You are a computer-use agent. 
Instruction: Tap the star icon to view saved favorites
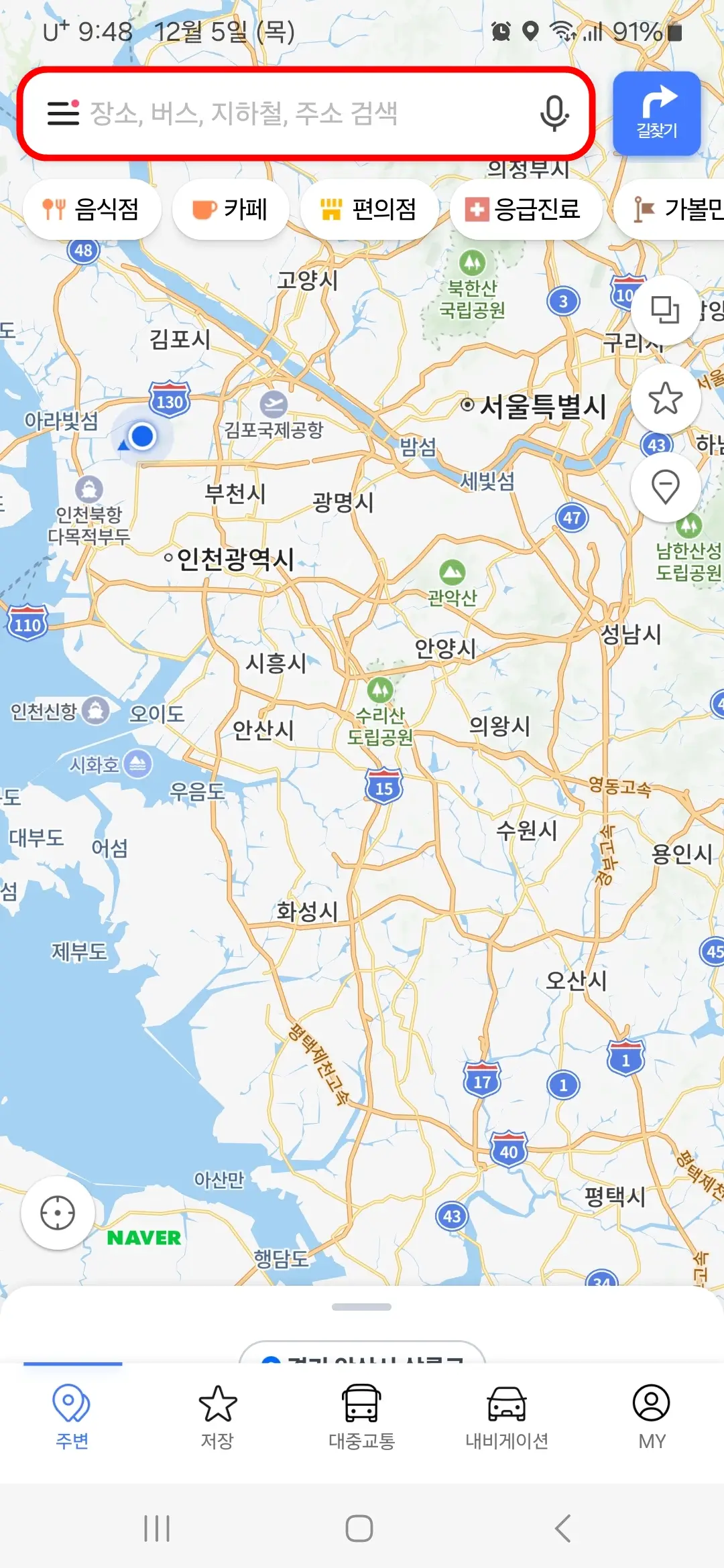(666, 399)
